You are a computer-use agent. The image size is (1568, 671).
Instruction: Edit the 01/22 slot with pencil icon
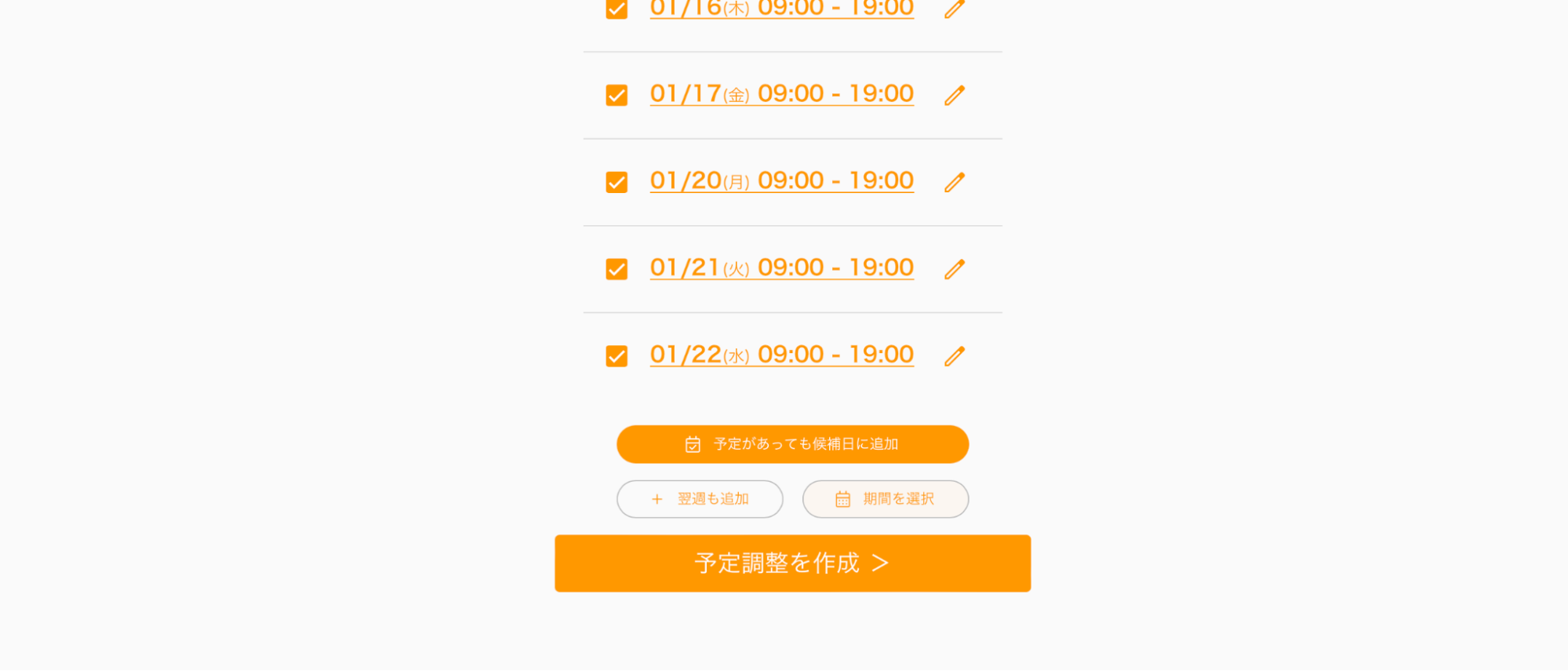click(955, 357)
